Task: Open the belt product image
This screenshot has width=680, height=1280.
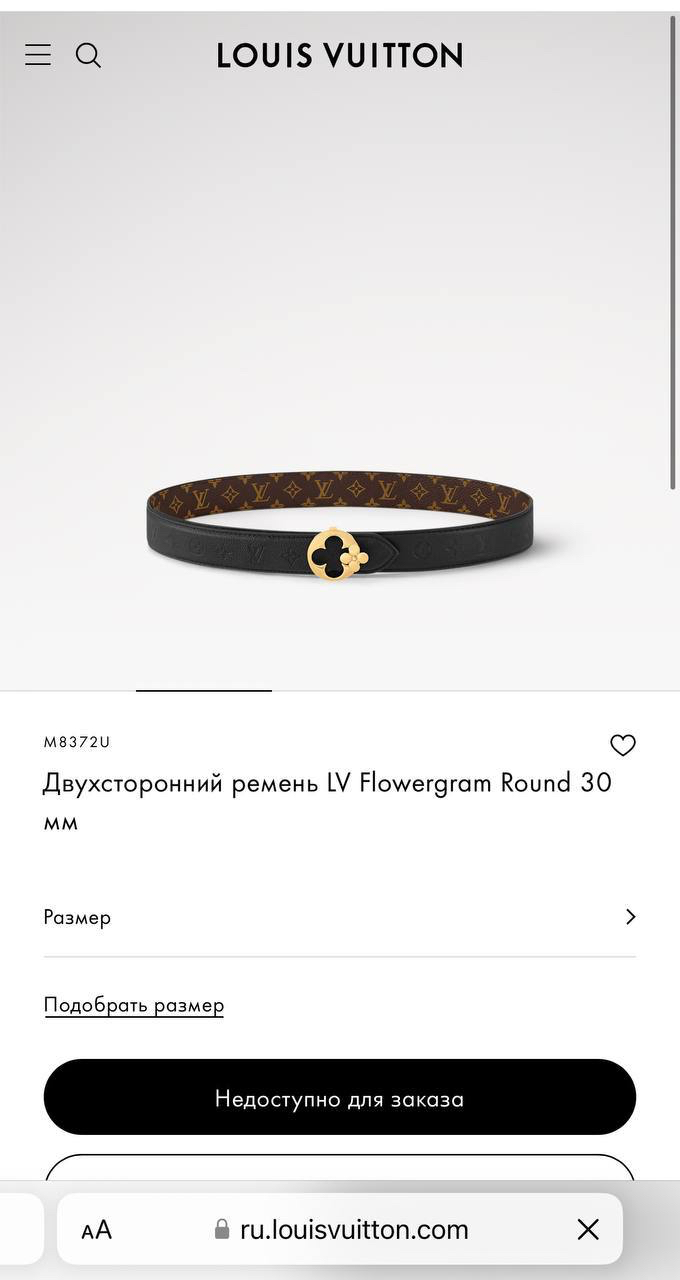Action: pyautogui.click(x=340, y=527)
